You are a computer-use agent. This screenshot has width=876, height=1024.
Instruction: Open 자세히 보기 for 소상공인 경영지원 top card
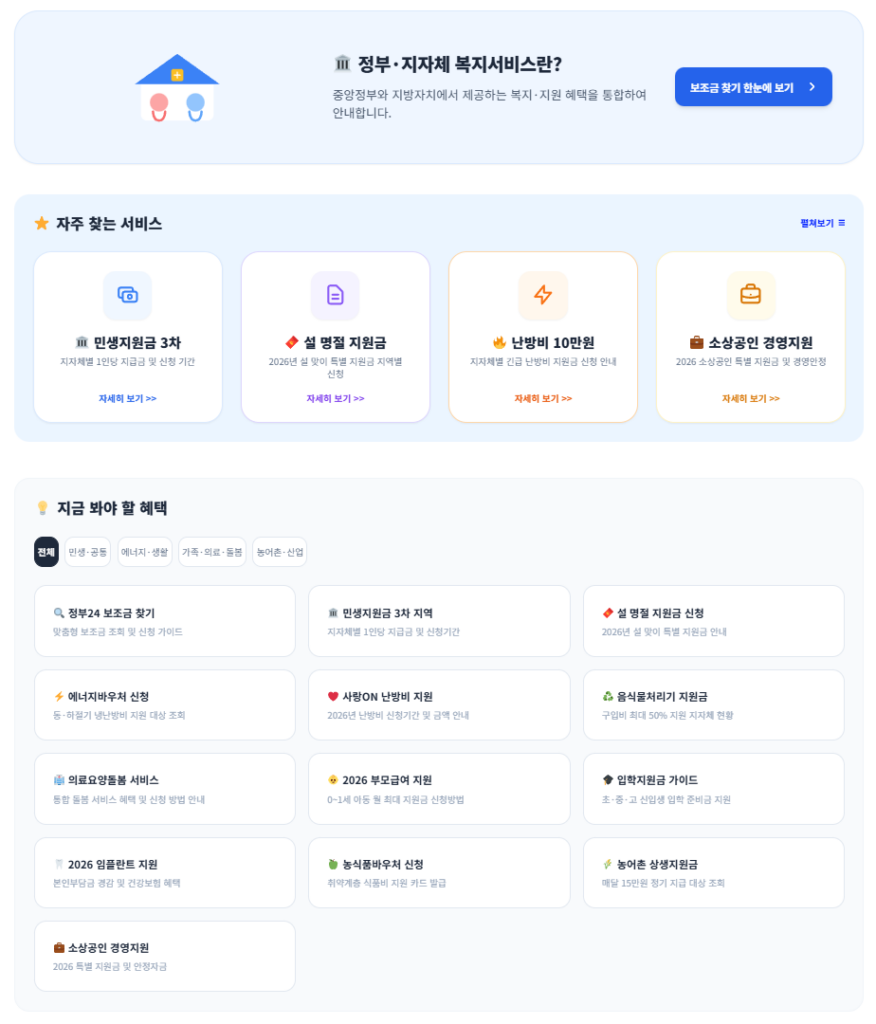tap(750, 398)
